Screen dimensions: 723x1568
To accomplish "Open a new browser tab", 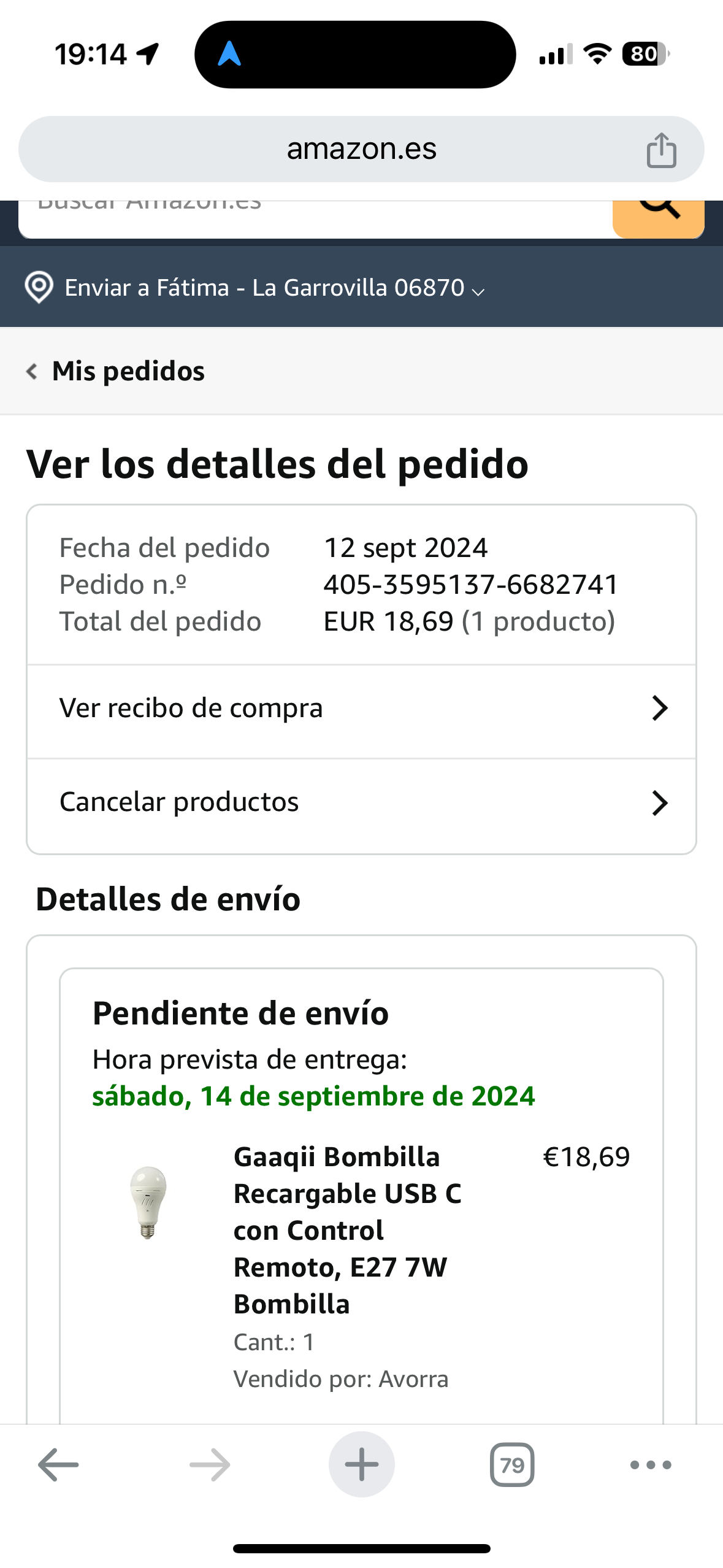I will click(362, 1464).
